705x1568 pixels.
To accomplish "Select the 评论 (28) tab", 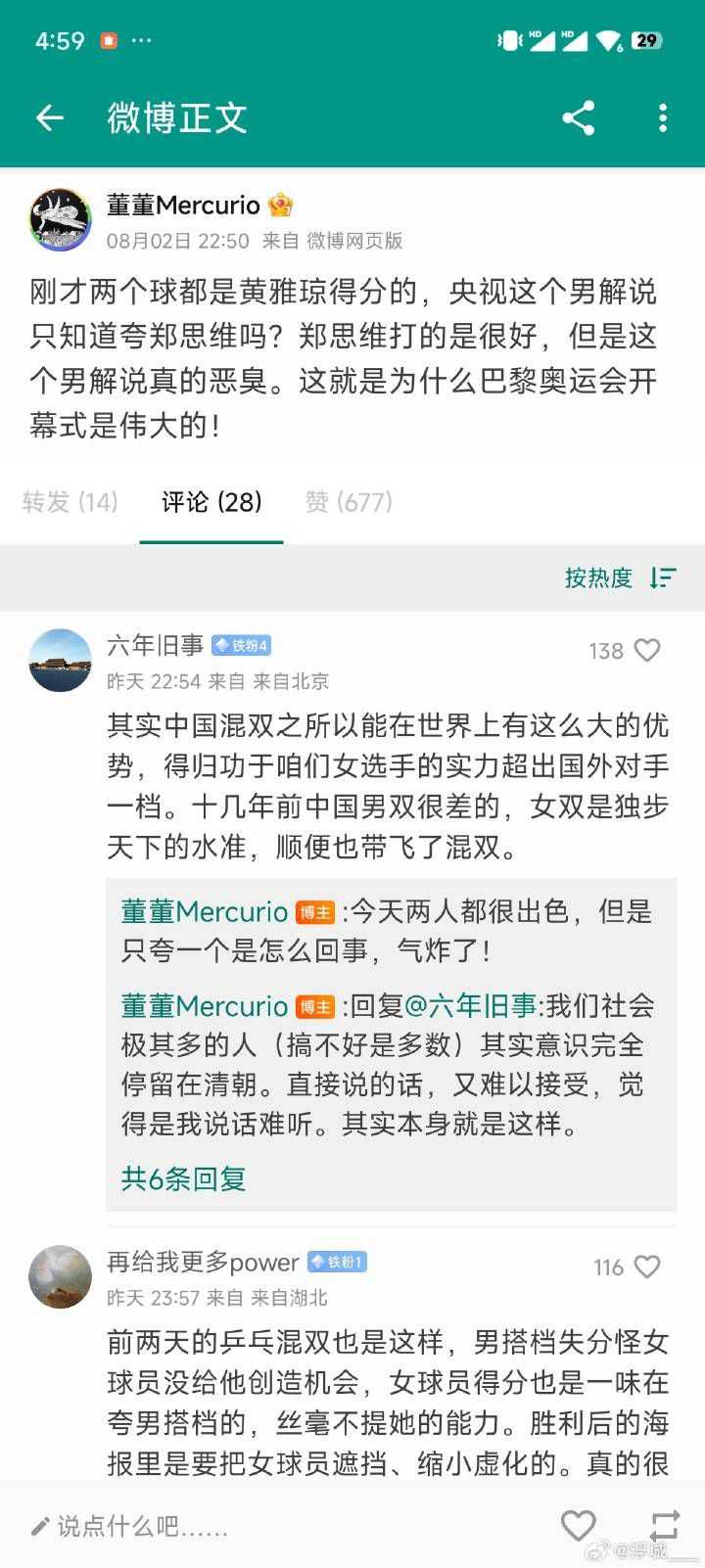I will [211, 502].
